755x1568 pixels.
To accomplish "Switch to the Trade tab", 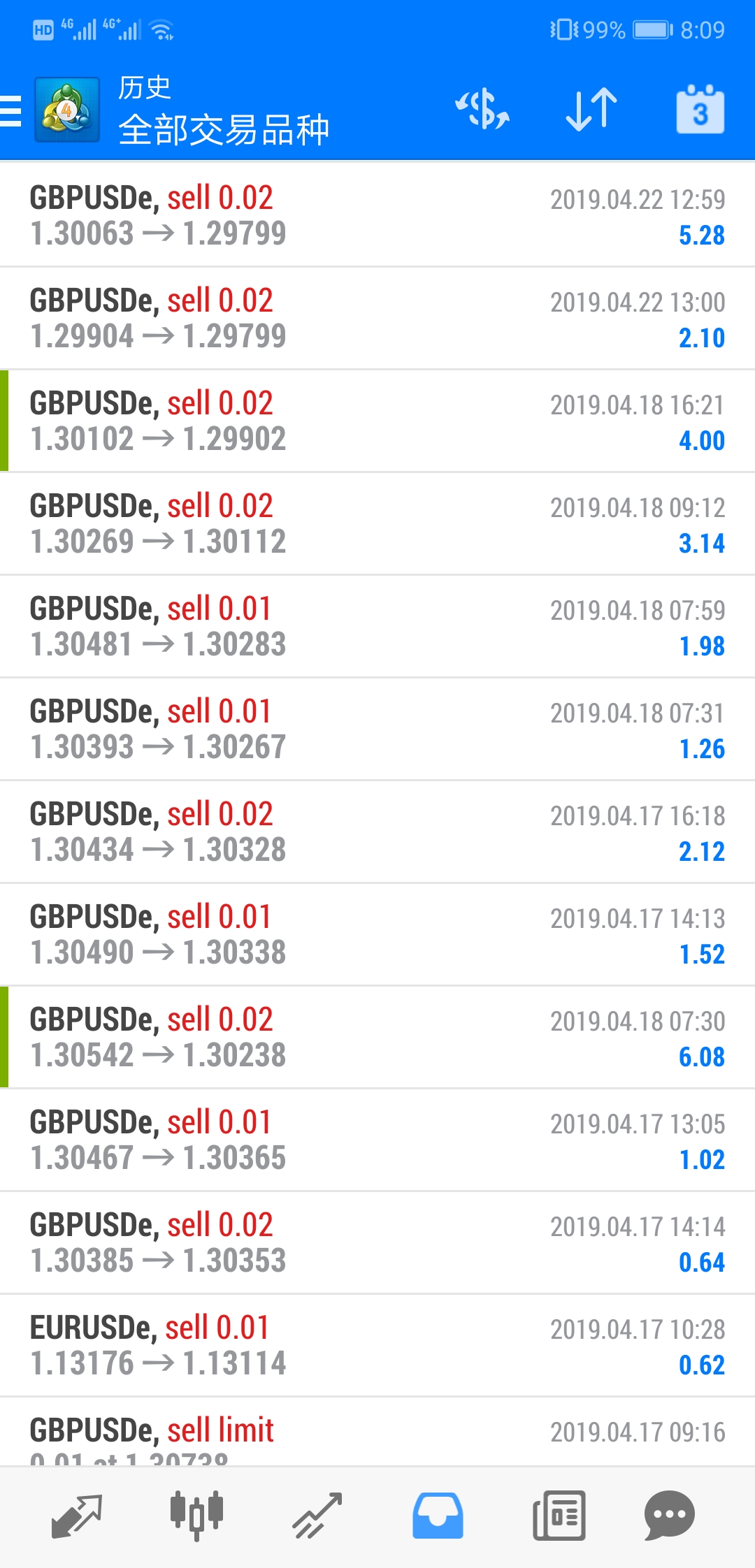I will point(317,1516).
